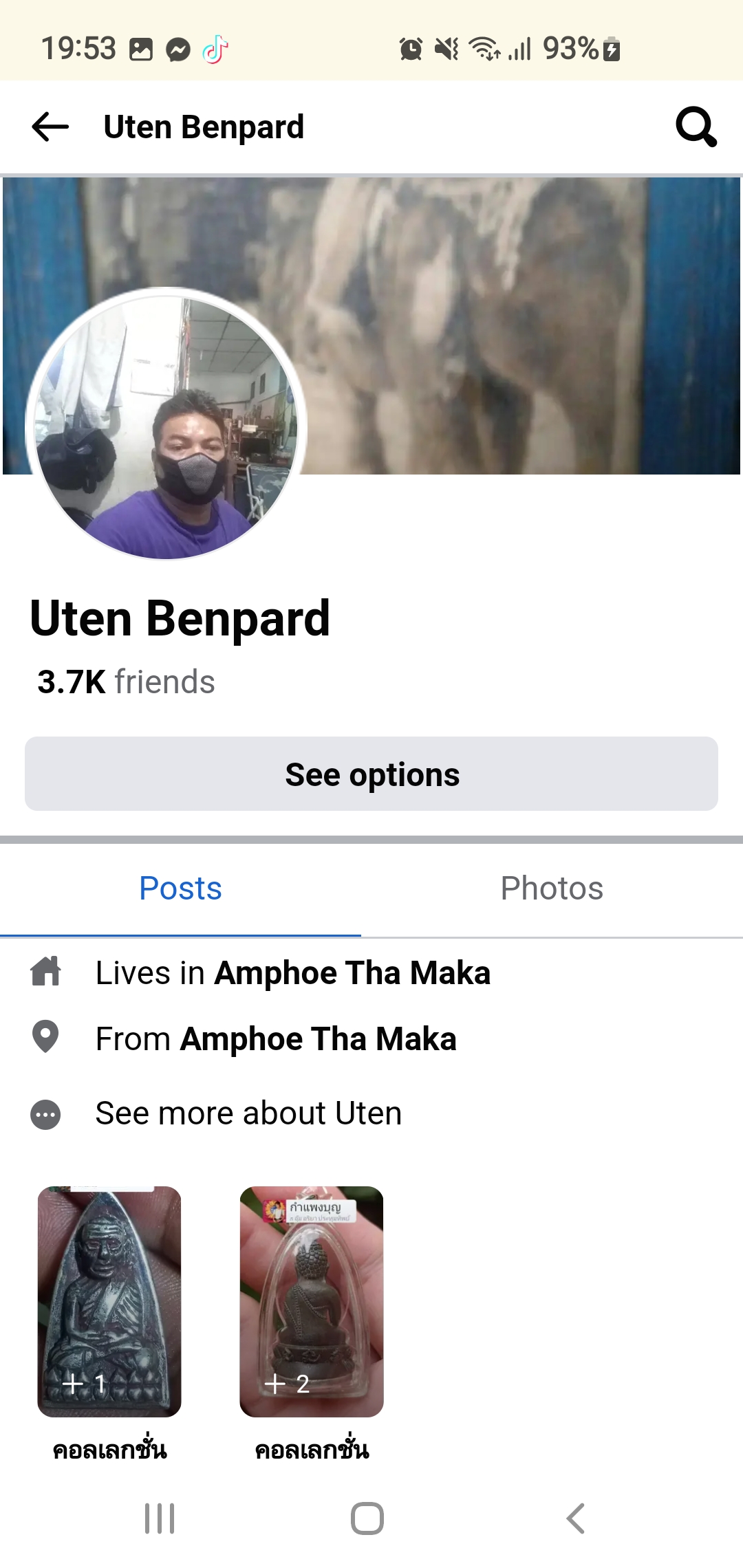Image resolution: width=743 pixels, height=1568 pixels.
Task: Tap the See options button
Action: [x=371, y=774]
